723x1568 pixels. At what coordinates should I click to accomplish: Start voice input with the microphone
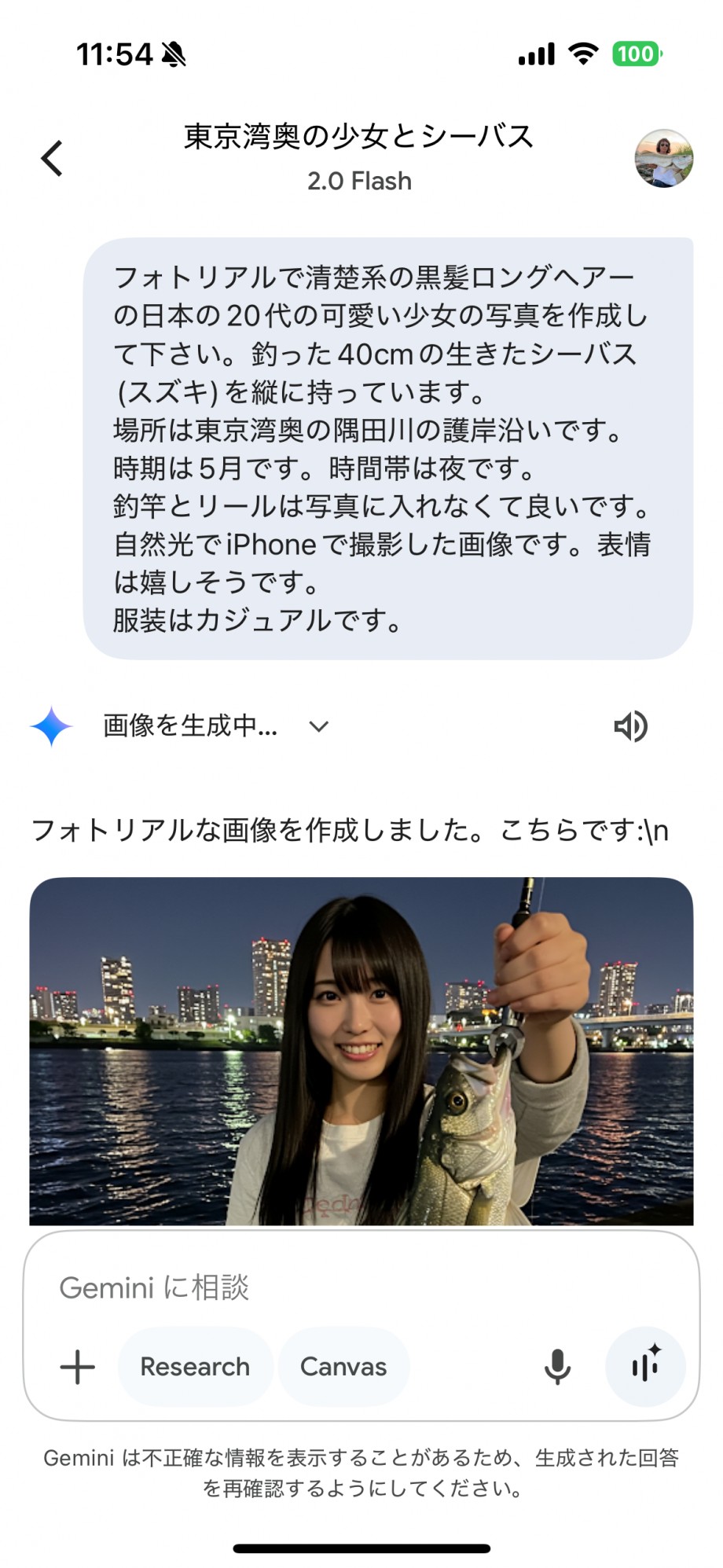coord(557,1367)
